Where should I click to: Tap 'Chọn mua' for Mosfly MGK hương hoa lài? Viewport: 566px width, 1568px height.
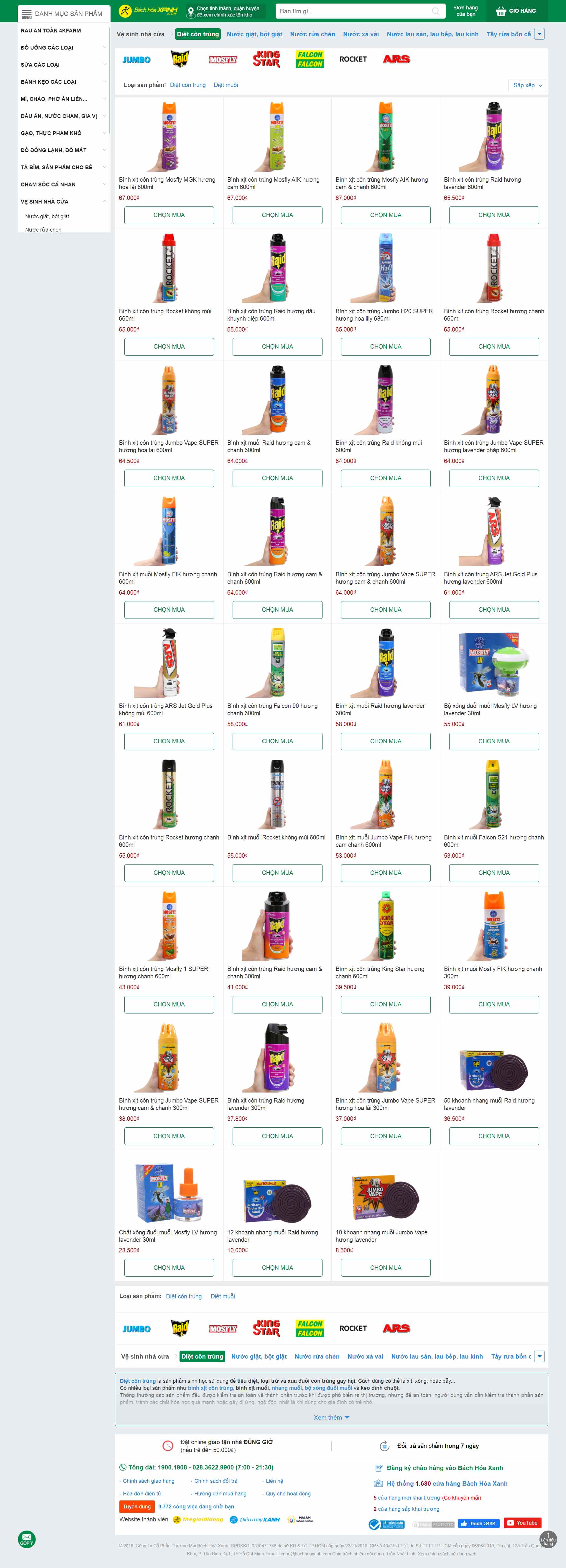point(169,215)
